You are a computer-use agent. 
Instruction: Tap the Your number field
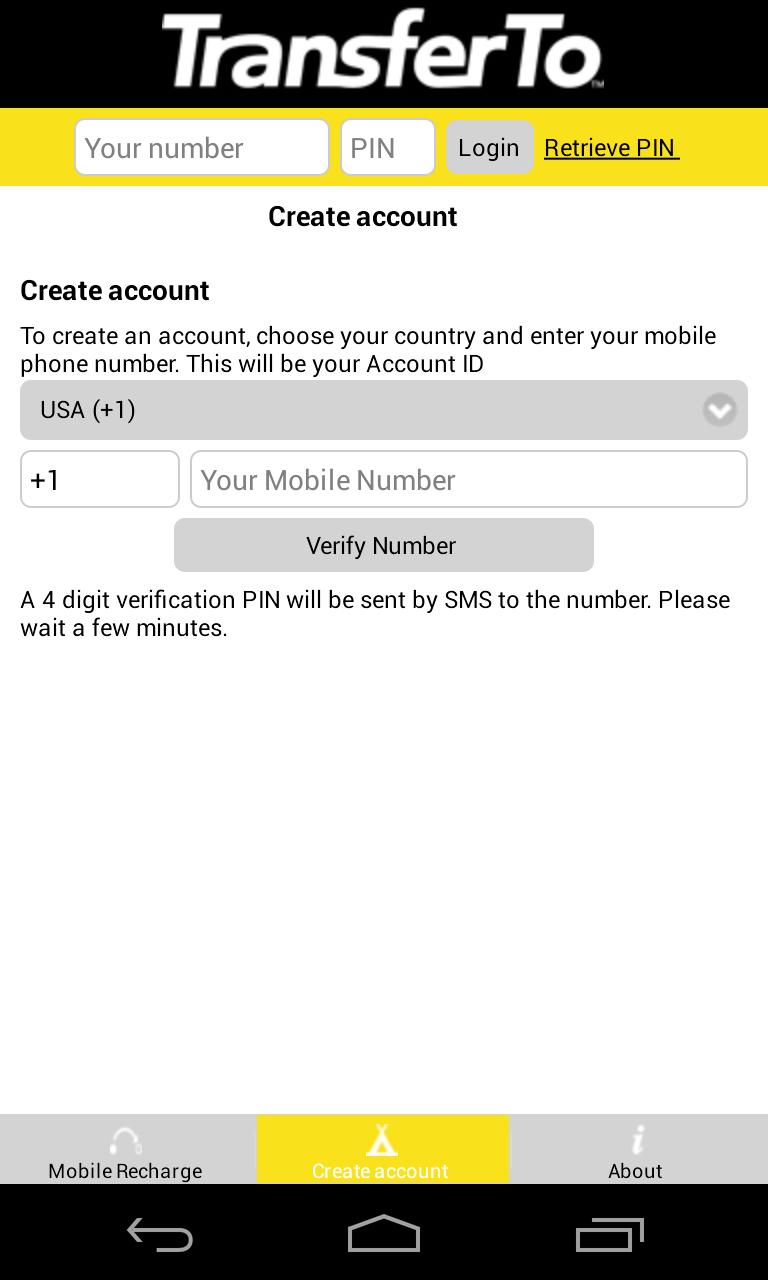pyautogui.click(x=201, y=147)
